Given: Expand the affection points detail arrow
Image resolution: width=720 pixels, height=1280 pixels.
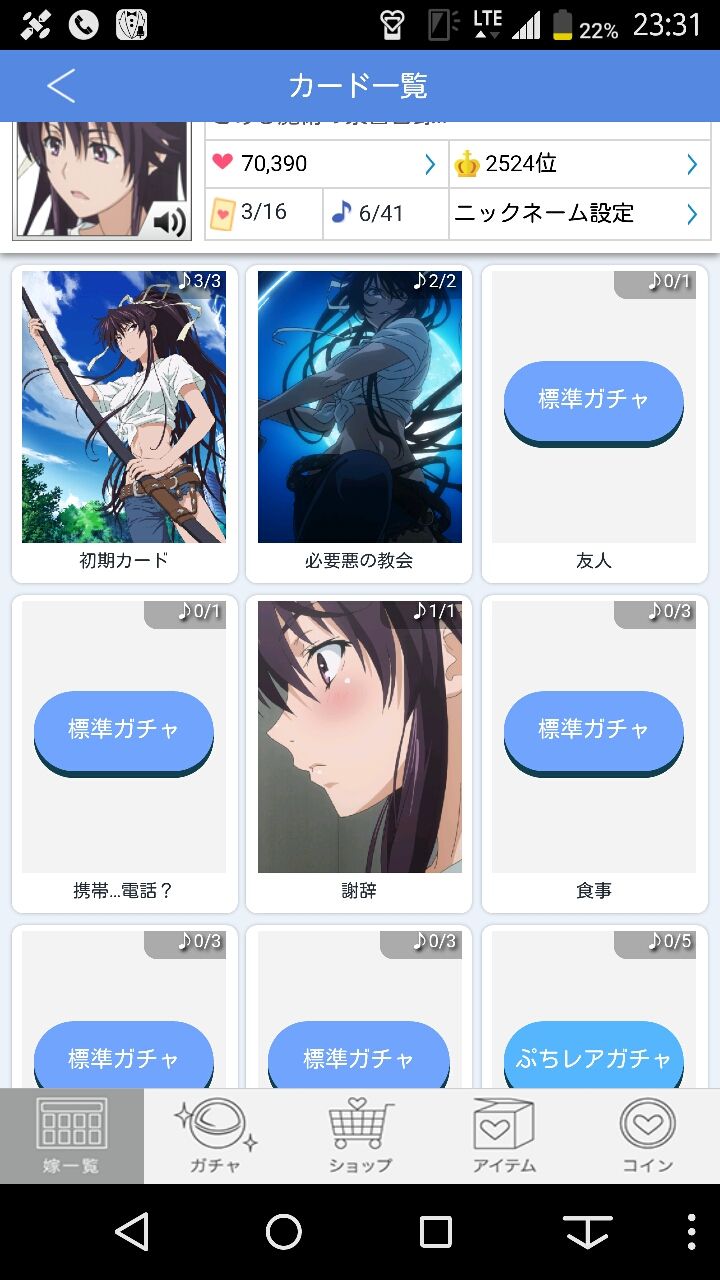Looking at the screenshot, I should [430, 163].
